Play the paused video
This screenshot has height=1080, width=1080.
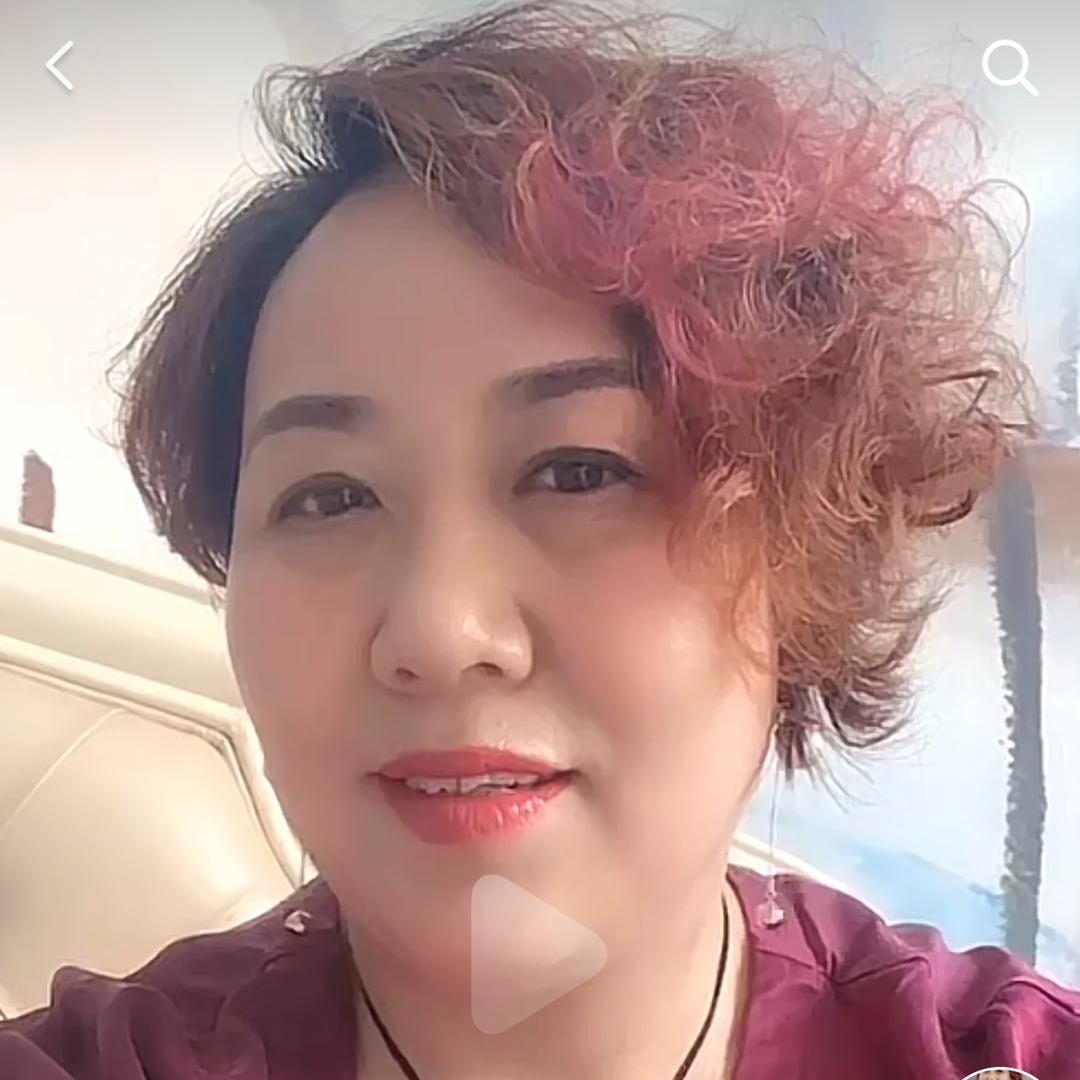533,953
